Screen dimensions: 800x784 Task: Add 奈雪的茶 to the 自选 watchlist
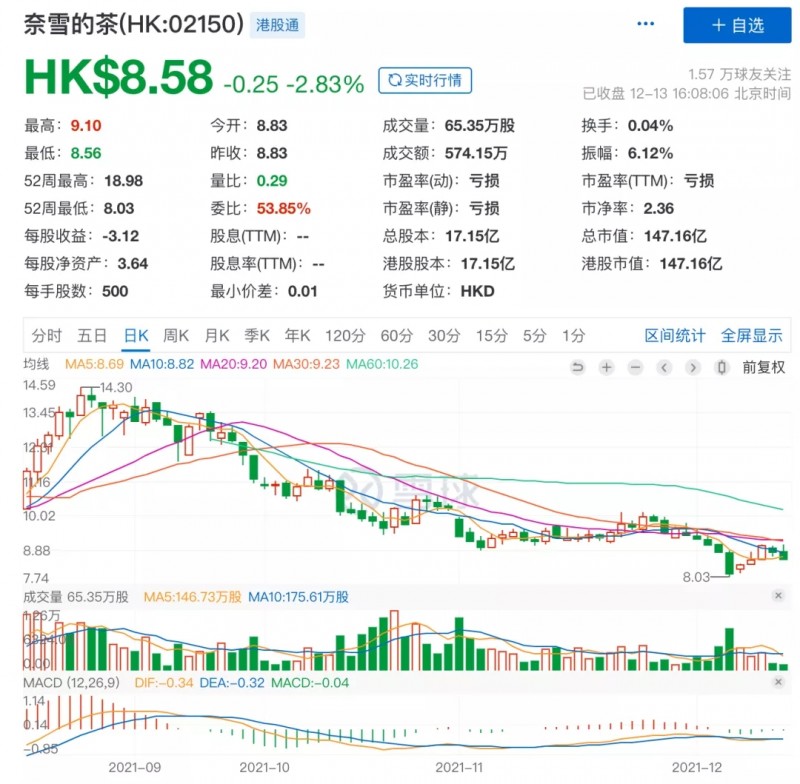pyautogui.click(x=736, y=25)
